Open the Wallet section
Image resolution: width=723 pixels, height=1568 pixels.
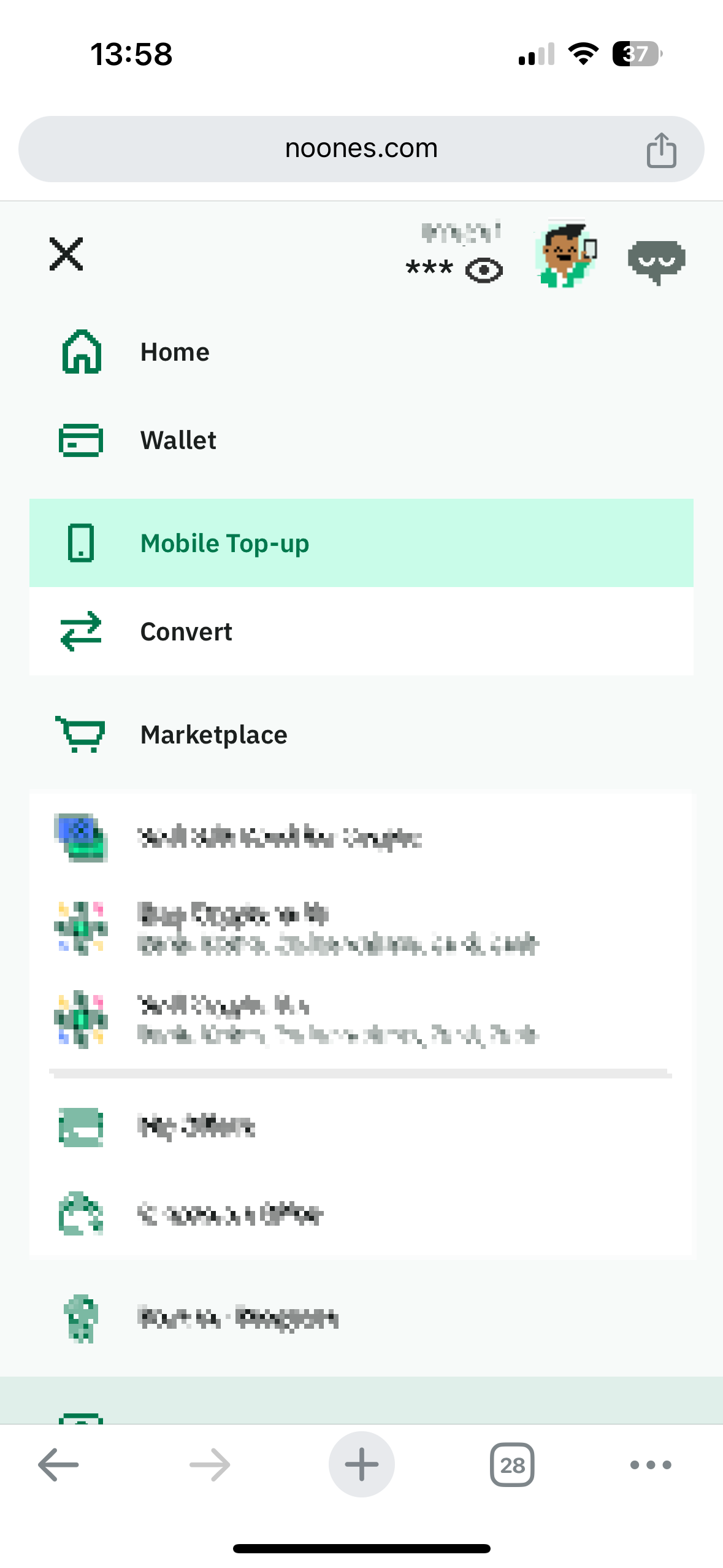pyautogui.click(x=178, y=440)
